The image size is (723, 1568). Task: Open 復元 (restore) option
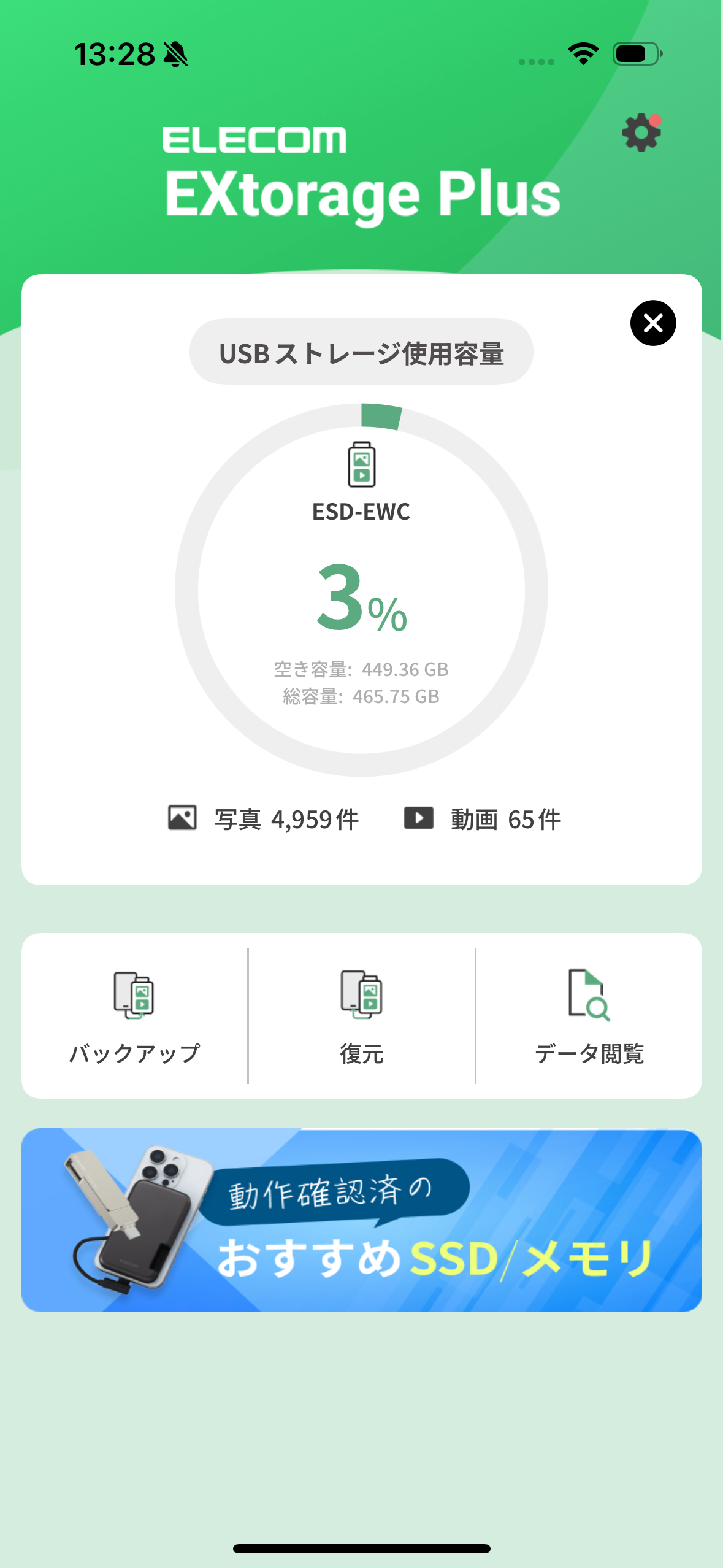(361, 1016)
